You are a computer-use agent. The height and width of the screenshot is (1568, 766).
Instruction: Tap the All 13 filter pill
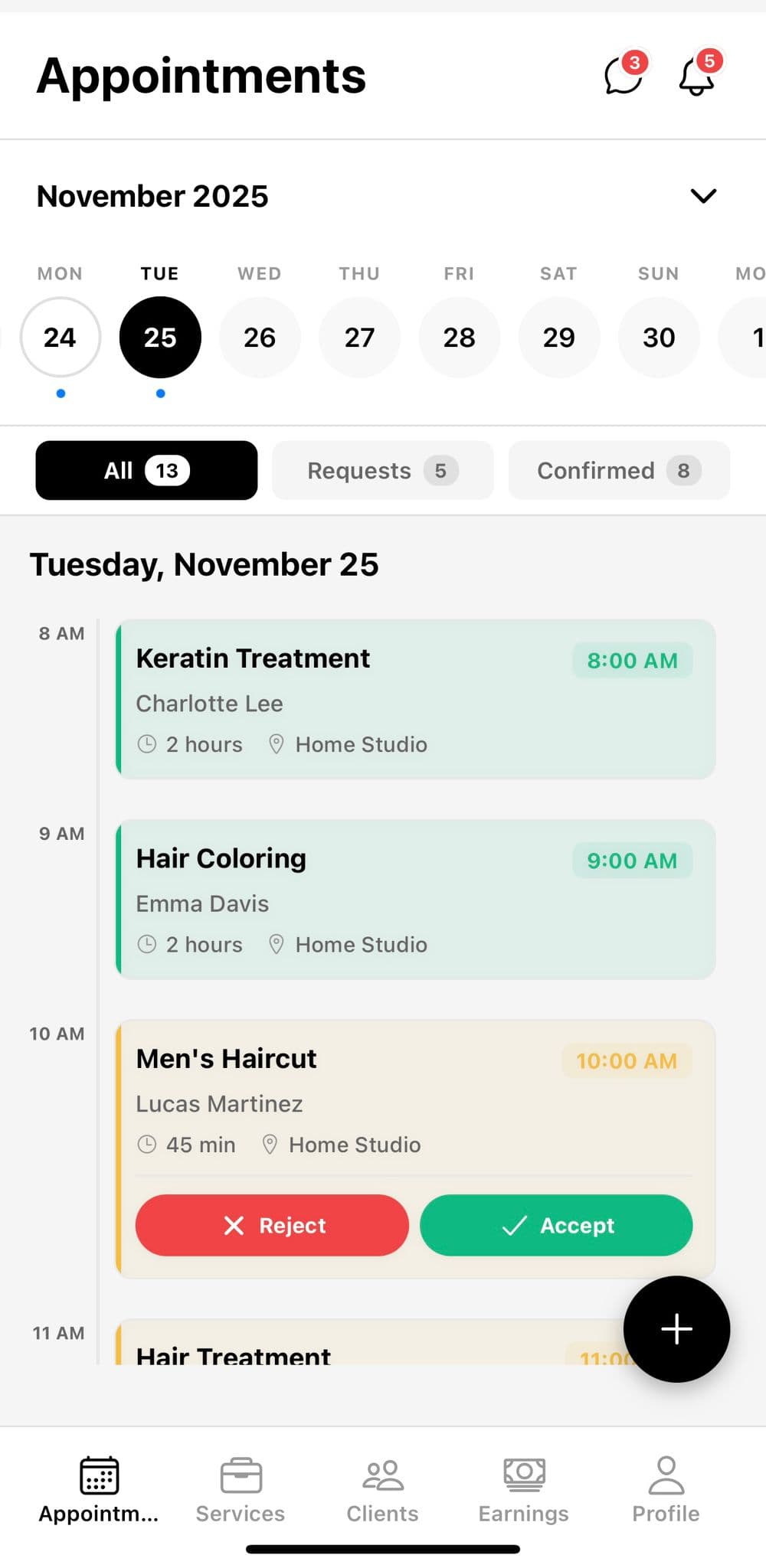(x=146, y=470)
